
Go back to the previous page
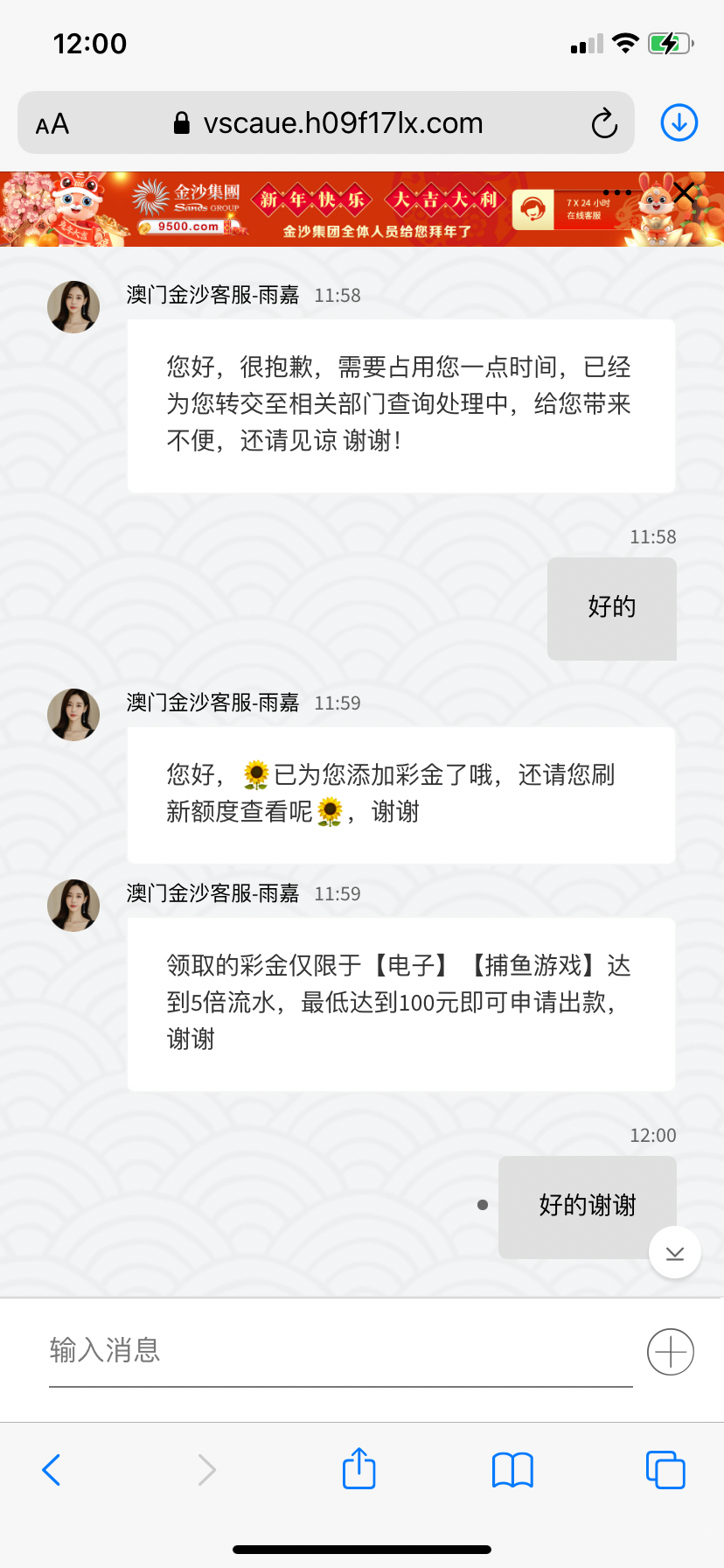pos(52,1470)
